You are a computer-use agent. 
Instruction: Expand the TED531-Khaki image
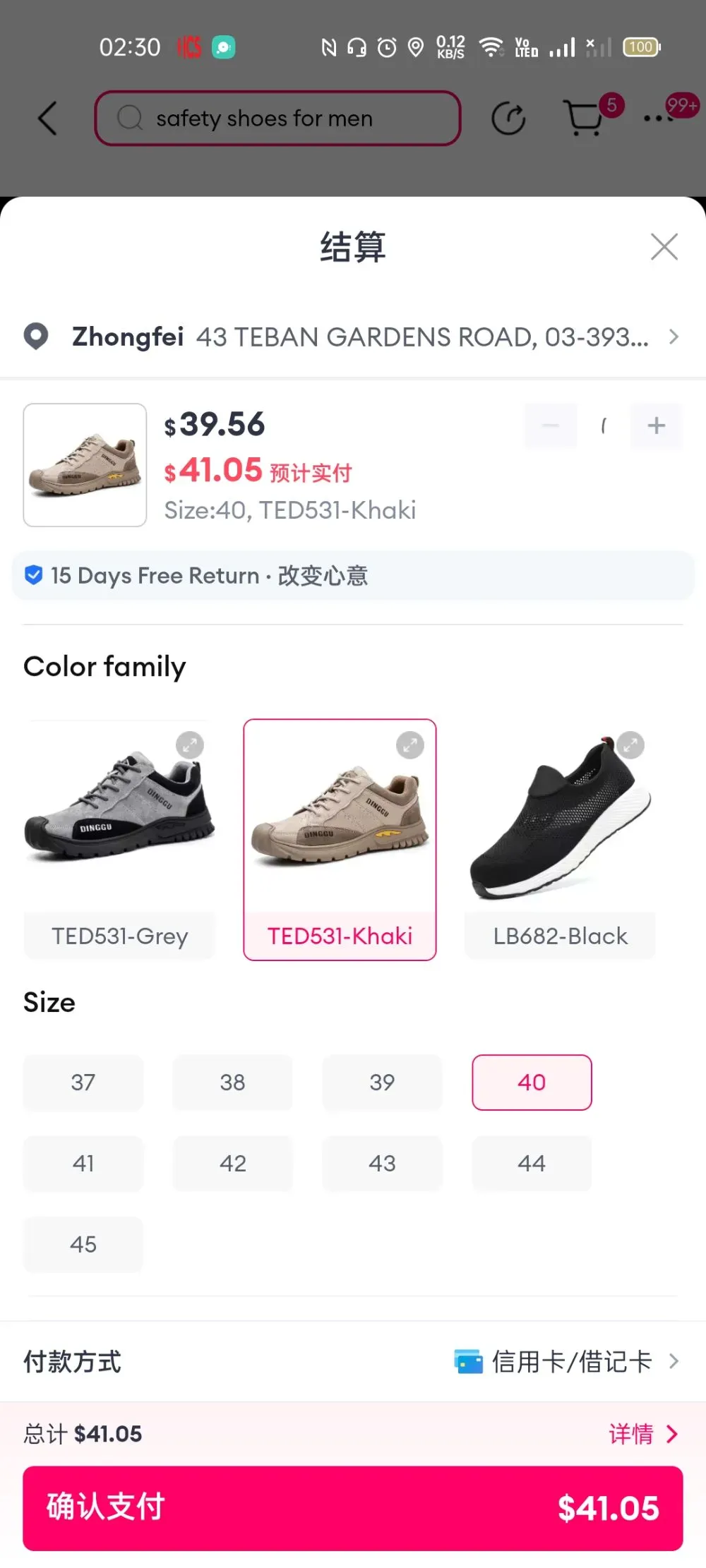pos(410,745)
